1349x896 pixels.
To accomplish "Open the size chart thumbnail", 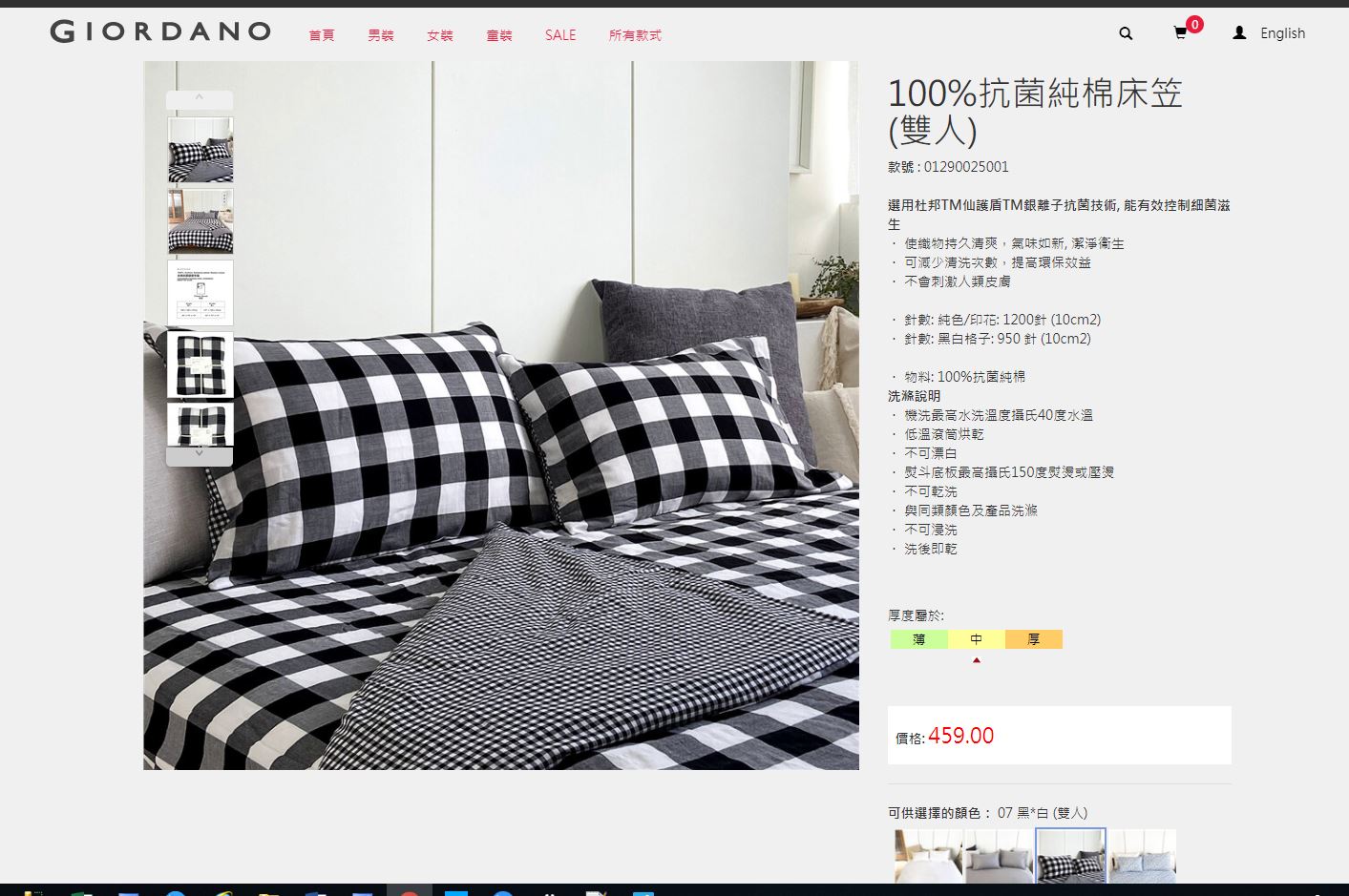I will click(x=200, y=293).
